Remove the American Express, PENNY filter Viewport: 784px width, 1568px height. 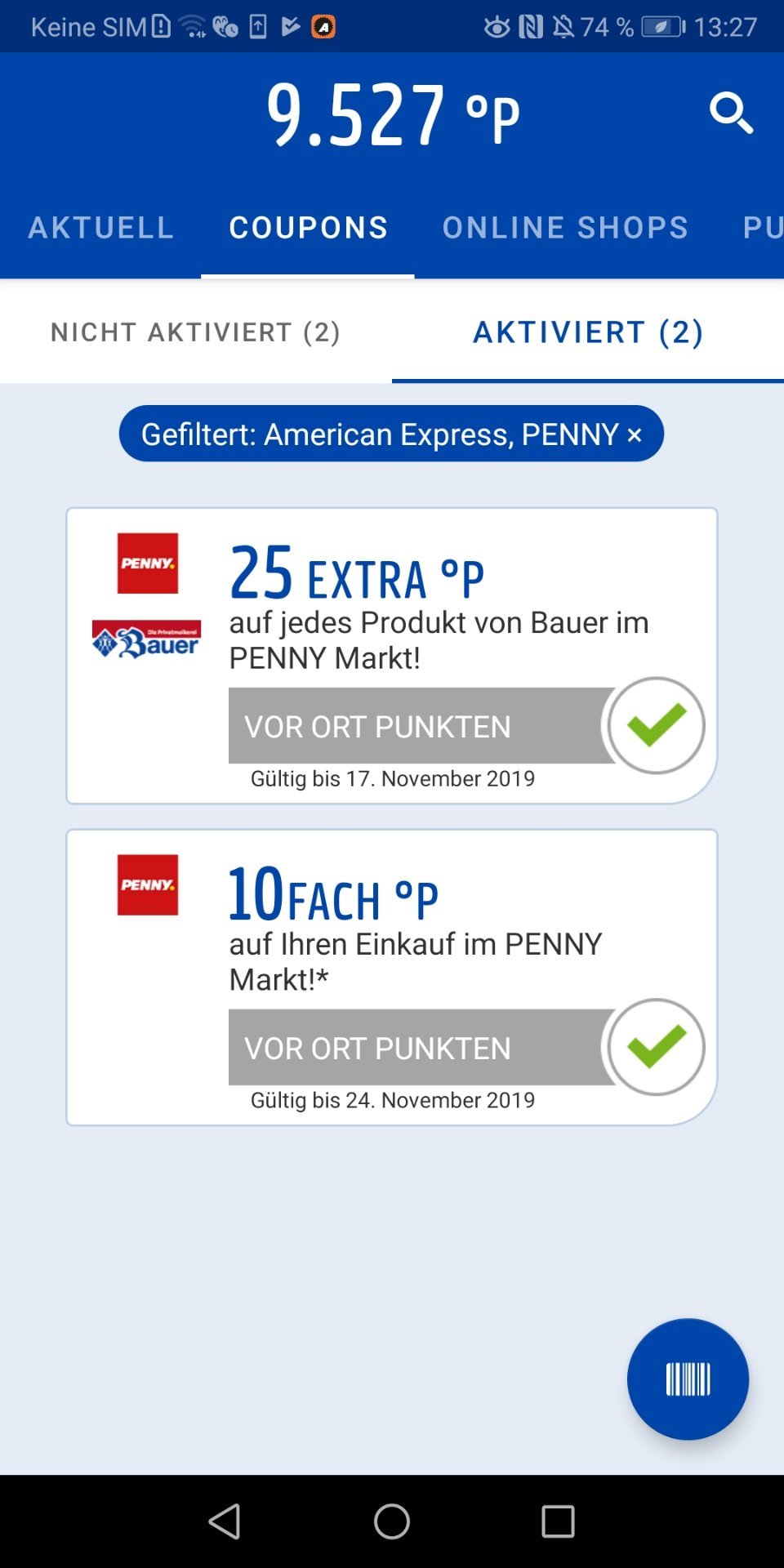[x=635, y=435]
